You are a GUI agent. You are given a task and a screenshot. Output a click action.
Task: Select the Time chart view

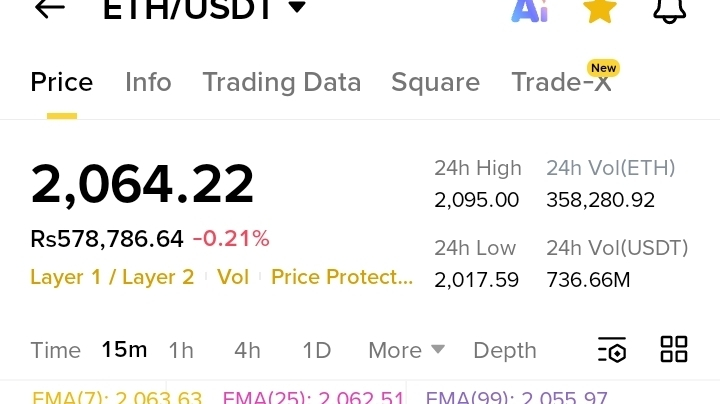click(55, 350)
